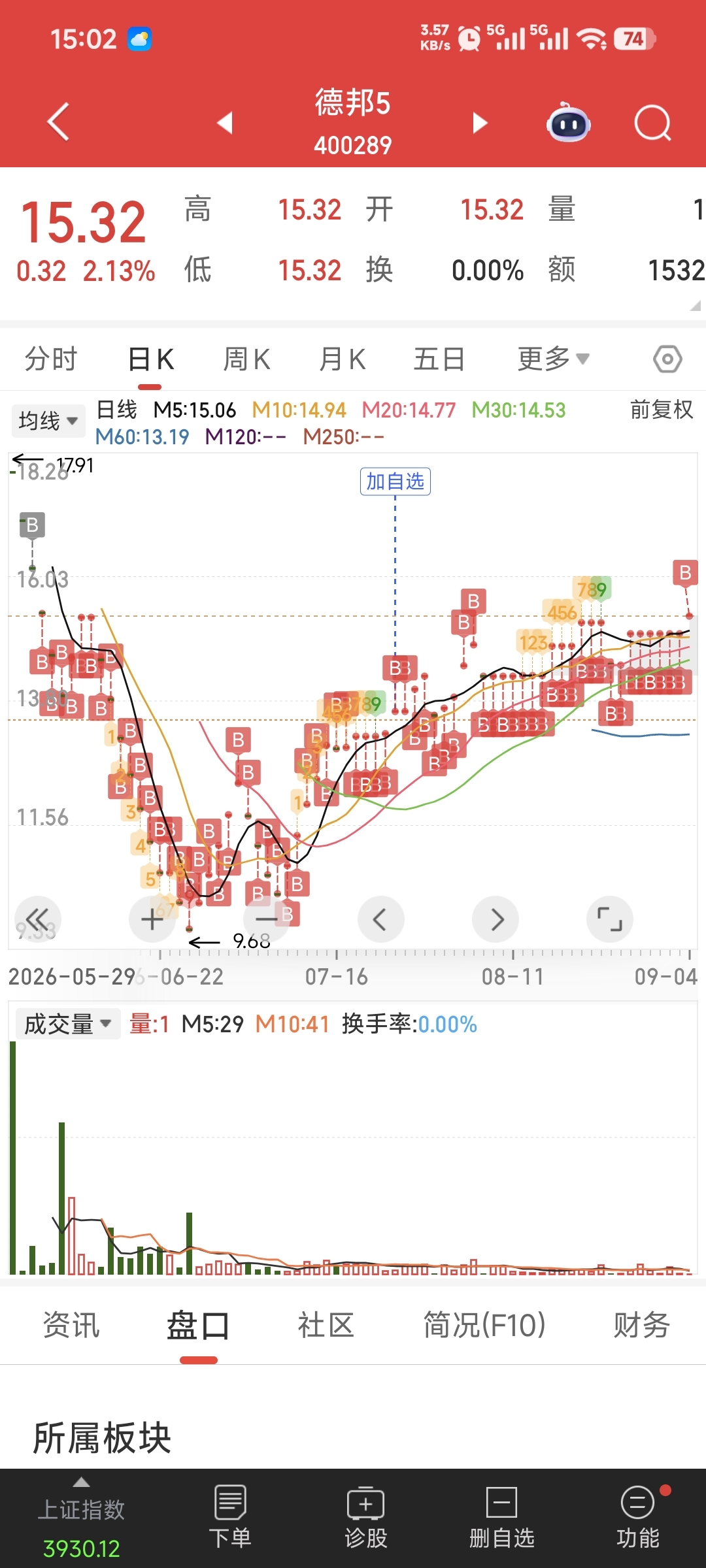Tap 下单 to place an order
The width and height of the screenshot is (706, 1568).
[230, 1517]
